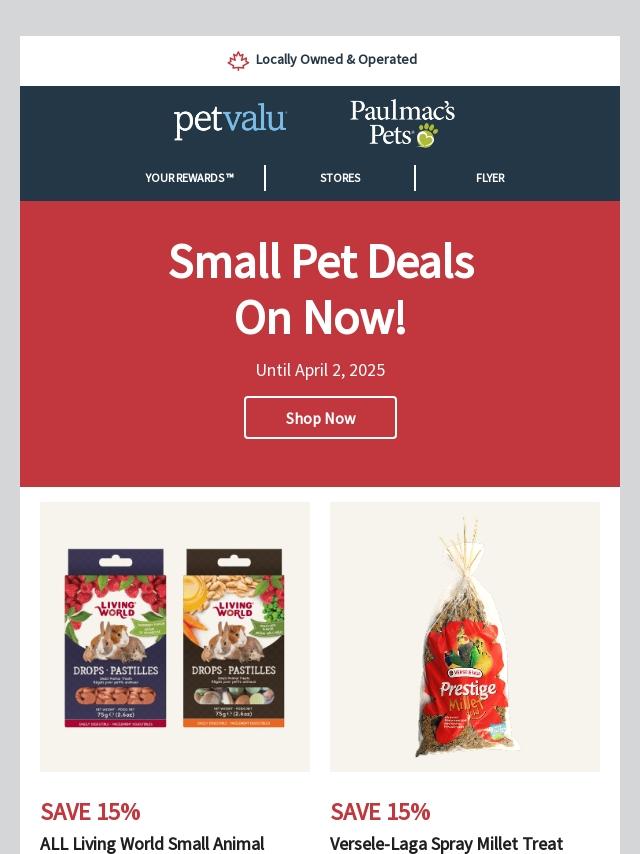The width and height of the screenshot is (640, 854).
Task: Open the Versele-Laga Prestige Millet product tile
Action: 465,637
